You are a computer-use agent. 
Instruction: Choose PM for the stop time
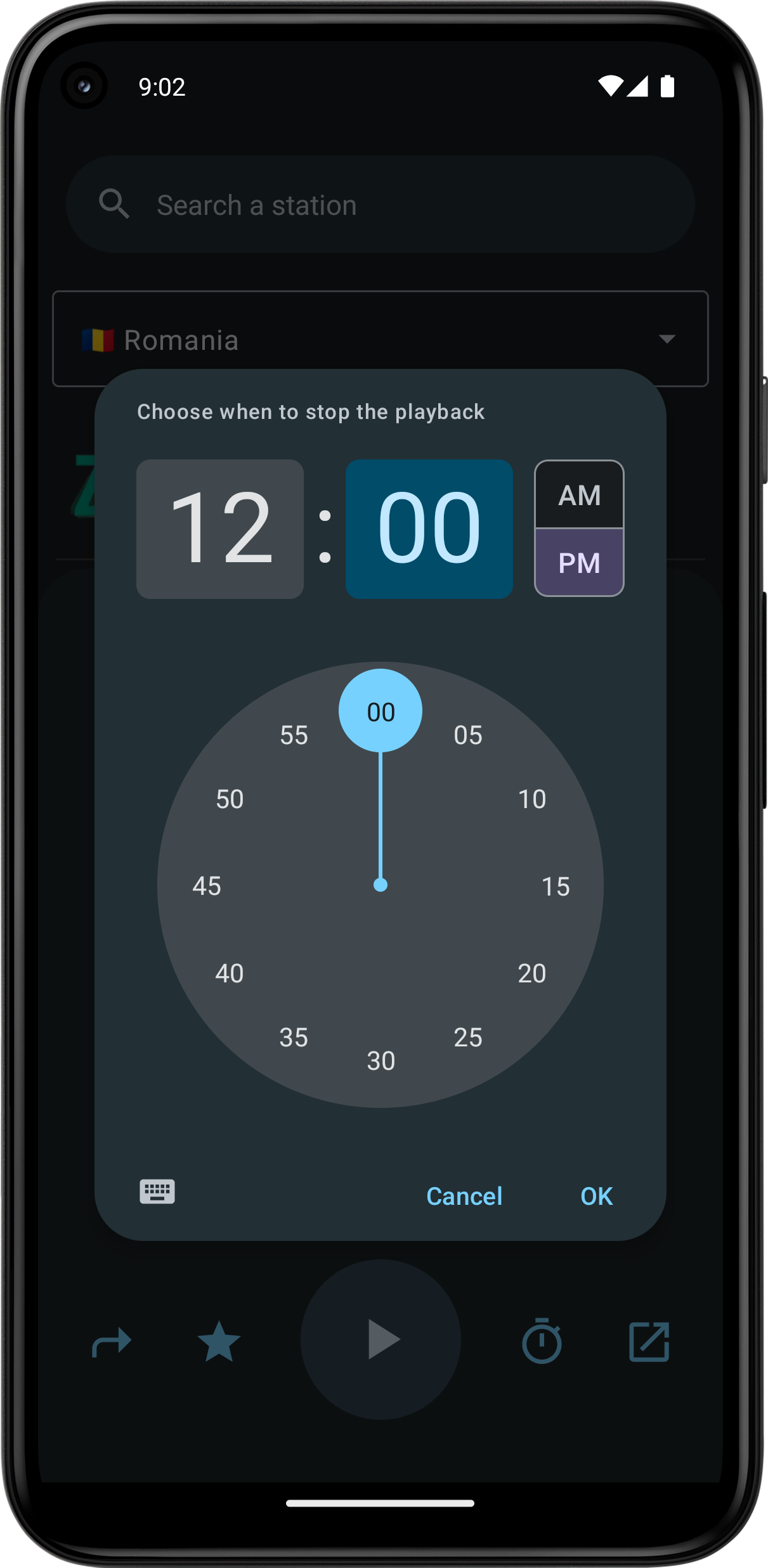pos(579,563)
